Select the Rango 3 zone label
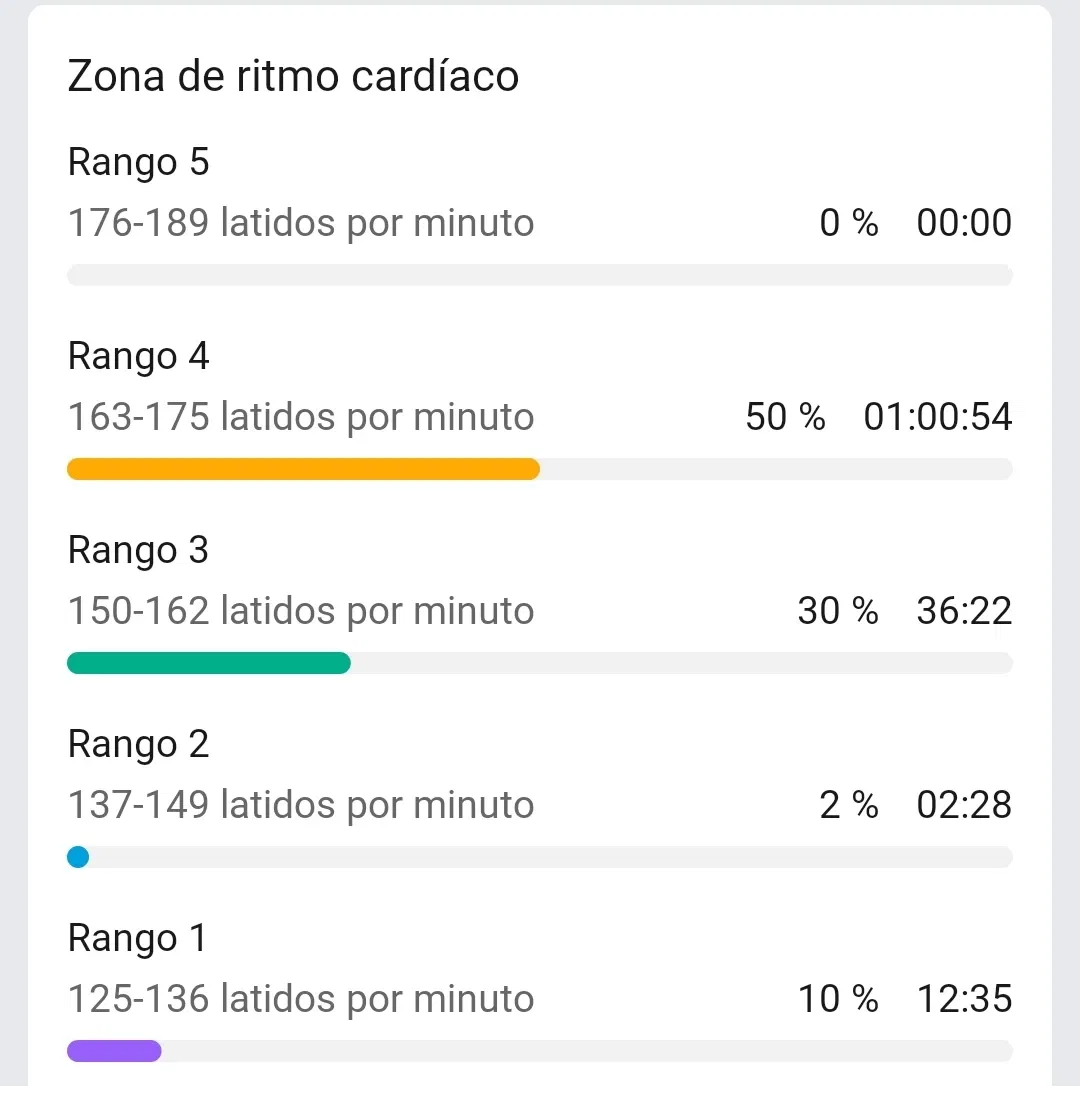1080x1118 pixels. coord(138,549)
